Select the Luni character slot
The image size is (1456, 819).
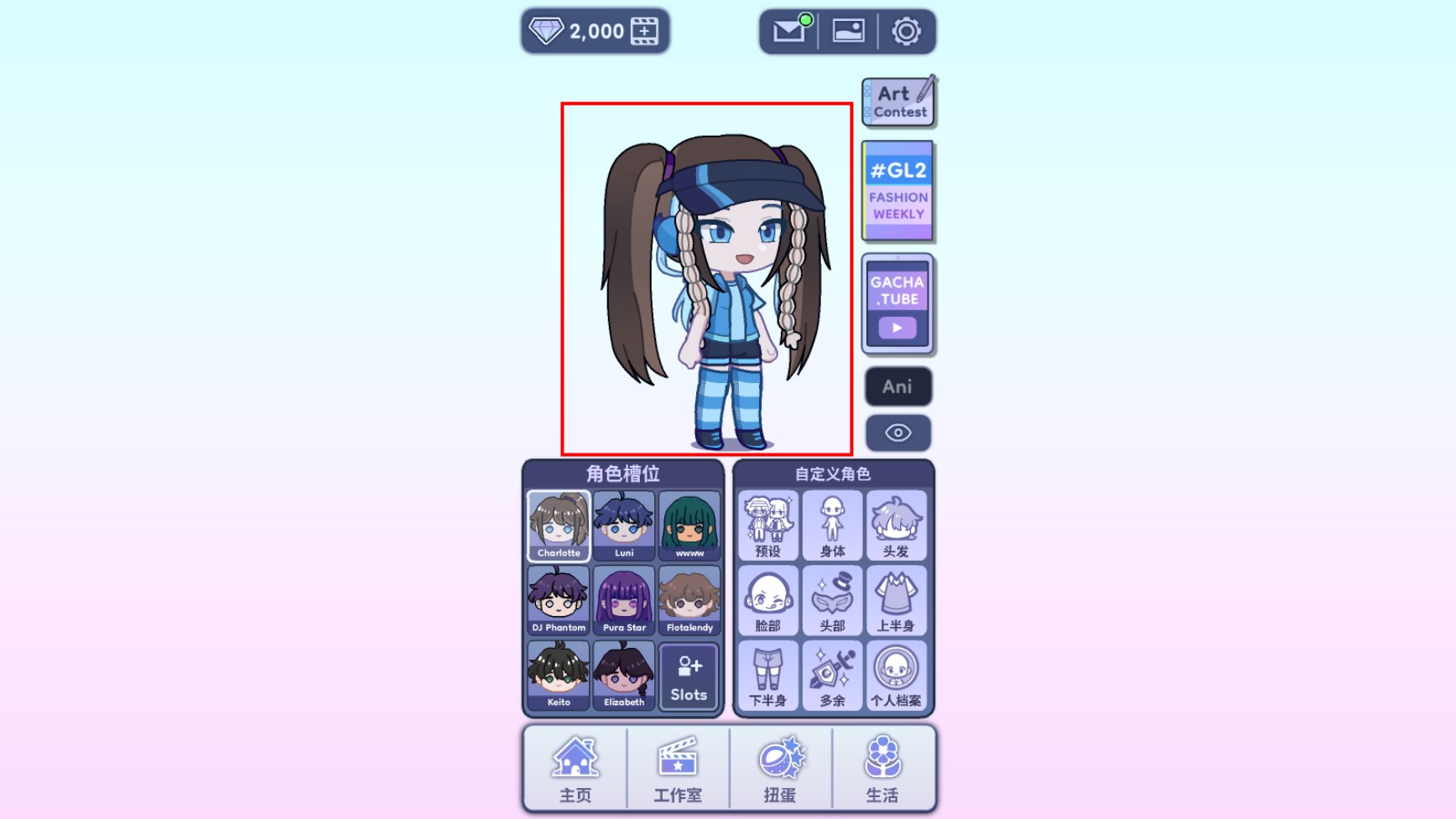point(624,526)
